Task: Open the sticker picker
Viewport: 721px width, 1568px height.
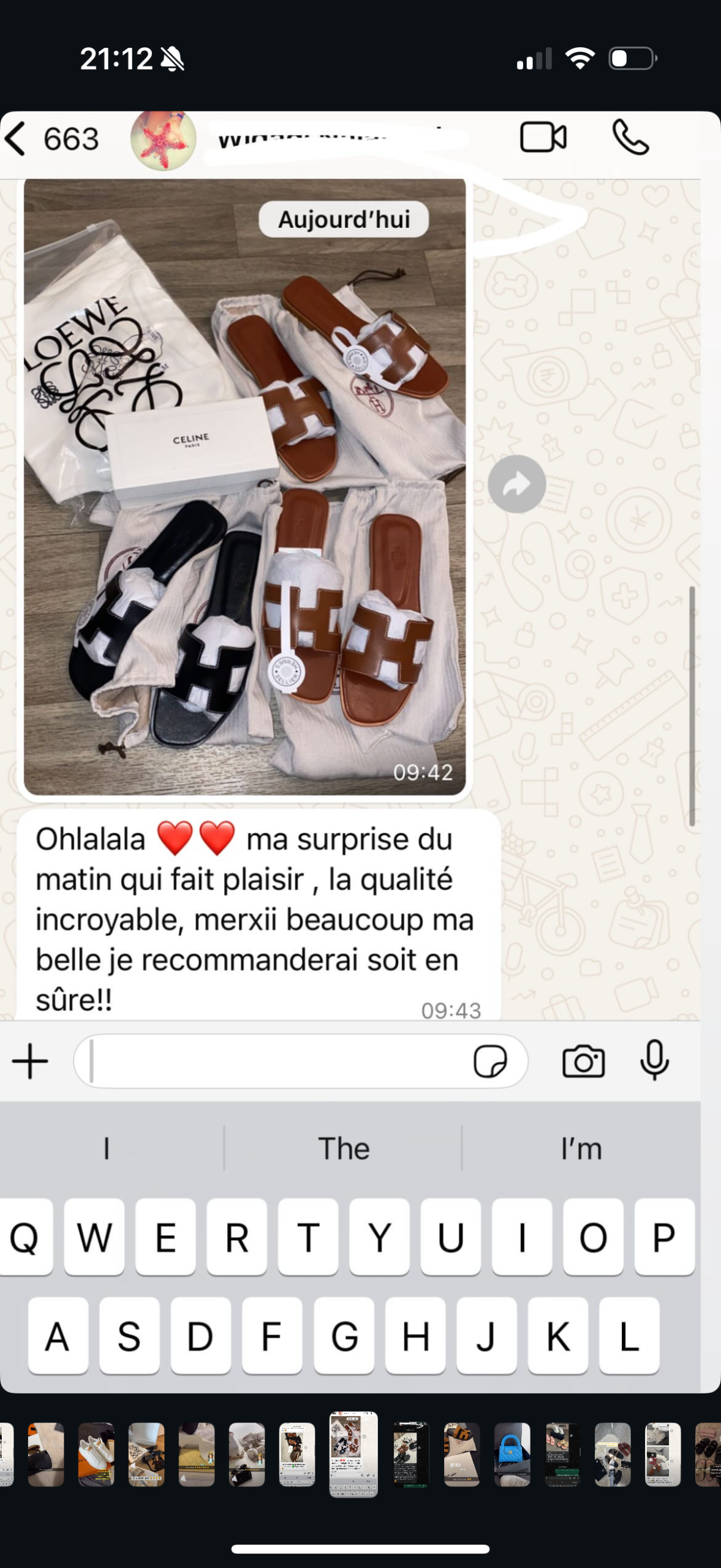Action: coord(490,1061)
